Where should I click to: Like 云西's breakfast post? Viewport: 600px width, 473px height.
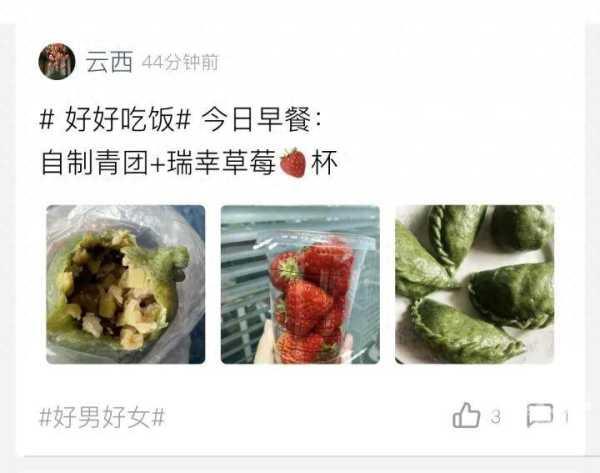[467, 416]
